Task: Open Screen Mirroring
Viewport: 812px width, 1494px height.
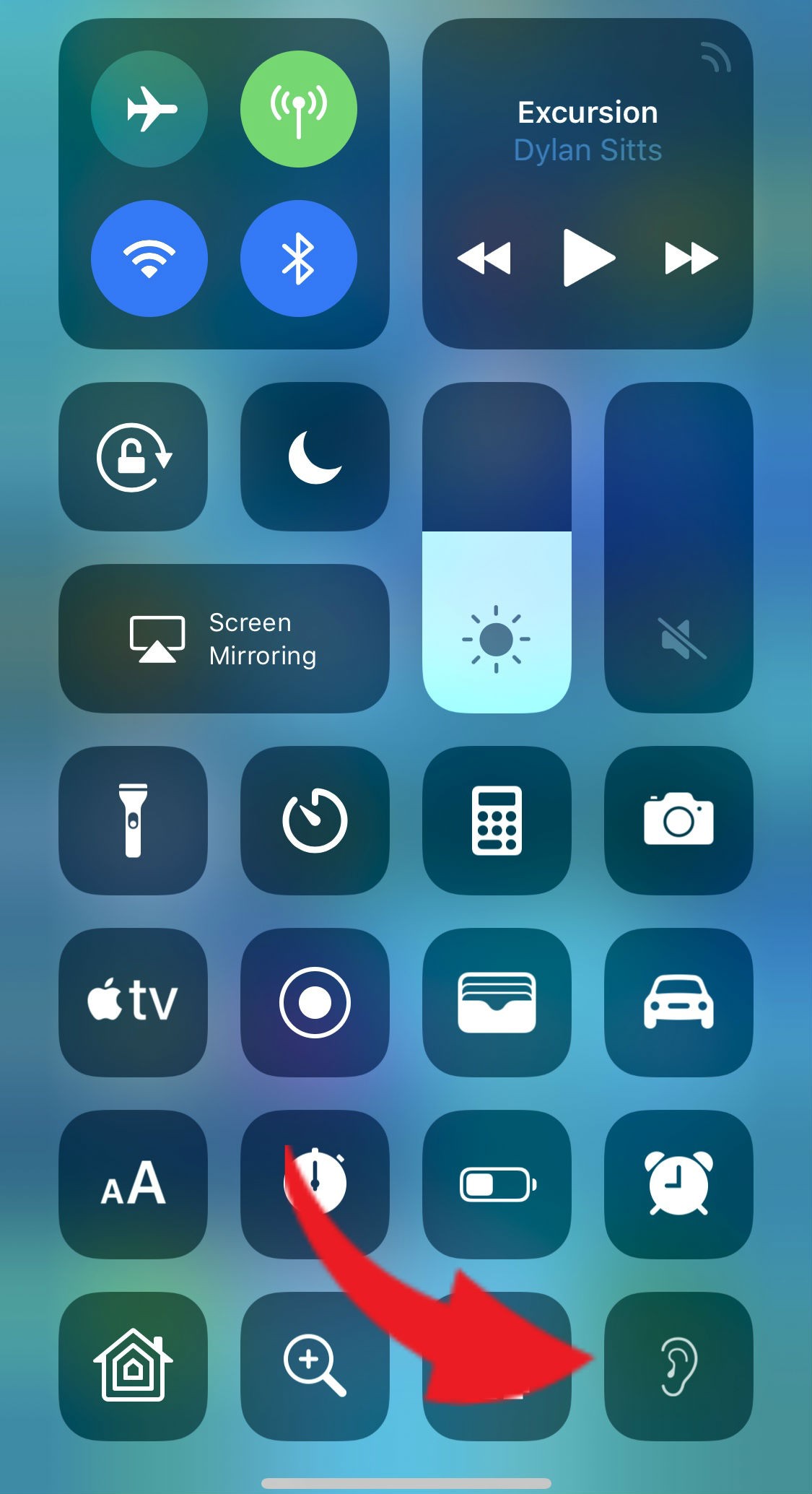Action: tap(224, 638)
